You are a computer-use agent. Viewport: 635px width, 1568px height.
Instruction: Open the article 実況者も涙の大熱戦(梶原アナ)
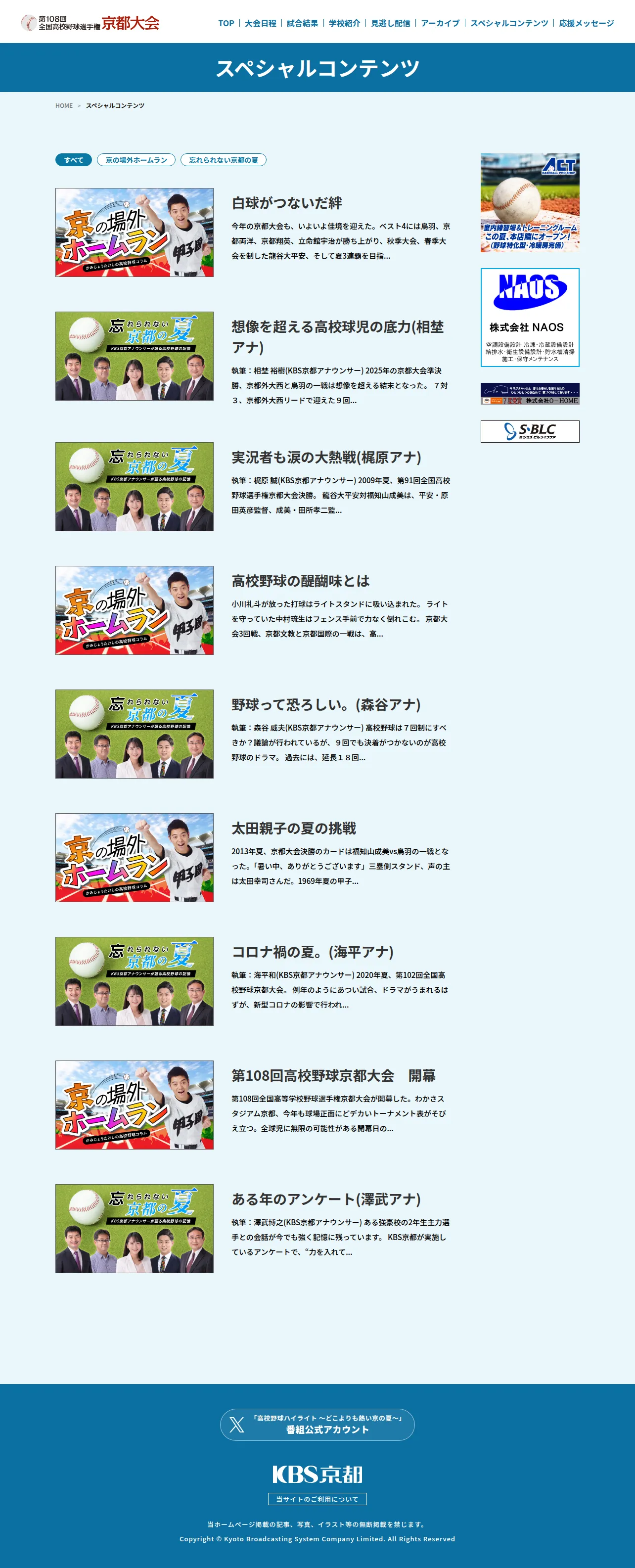point(326,457)
